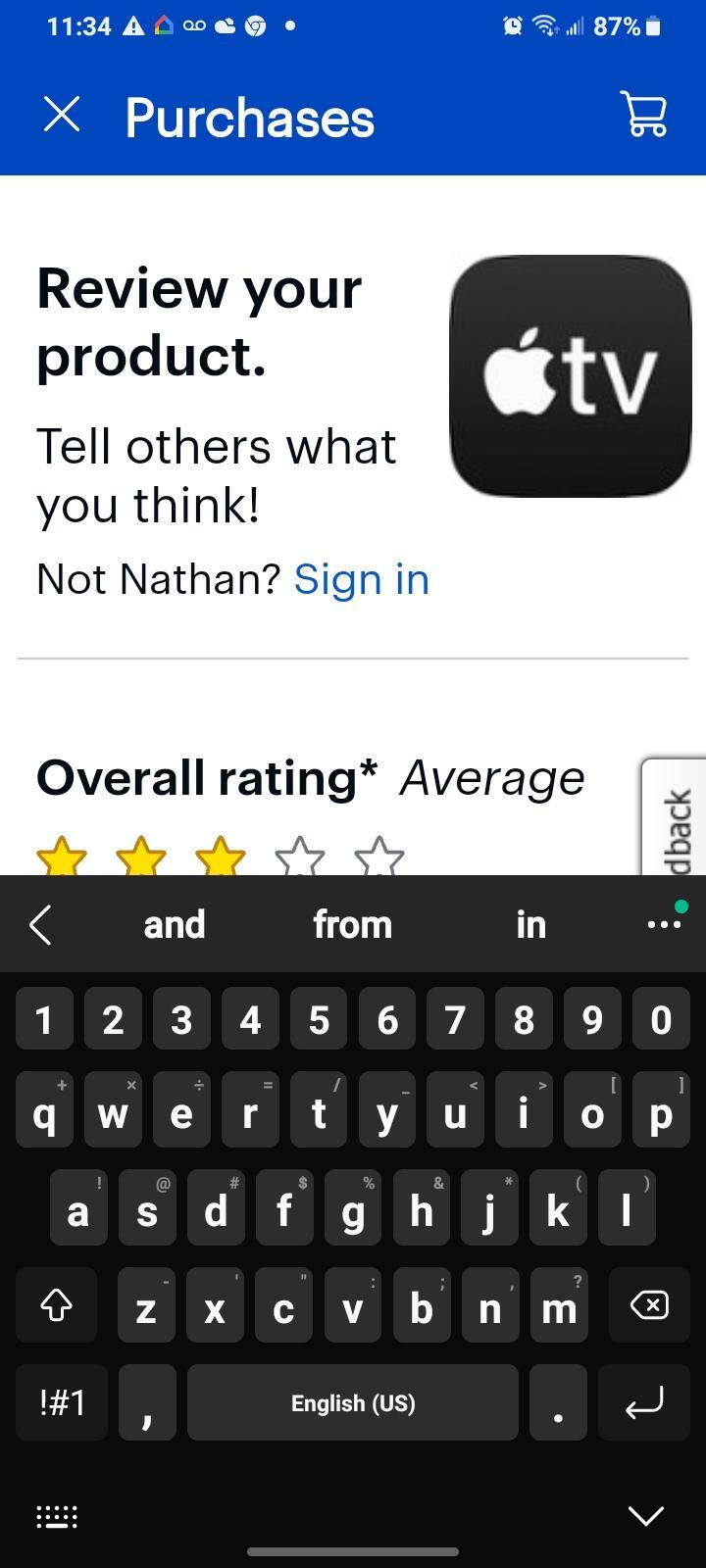Tap the Sign in link

[x=361, y=579]
